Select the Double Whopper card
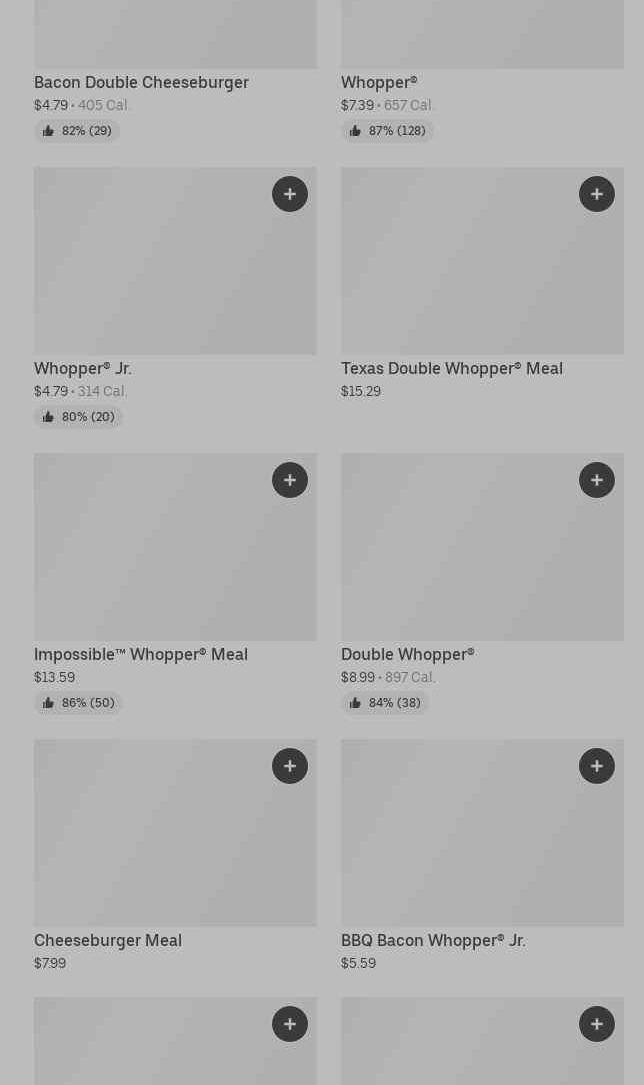Viewport: 644px width, 1085px height. pos(407,654)
